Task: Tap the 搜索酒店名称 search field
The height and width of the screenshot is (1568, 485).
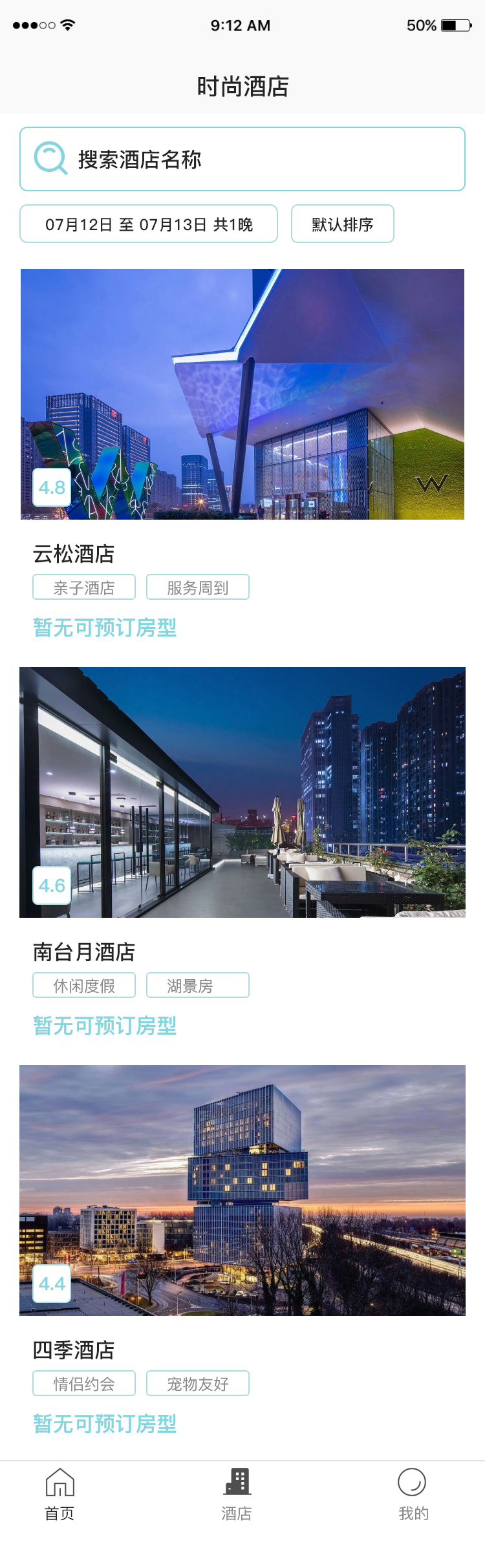Action: coord(242,159)
